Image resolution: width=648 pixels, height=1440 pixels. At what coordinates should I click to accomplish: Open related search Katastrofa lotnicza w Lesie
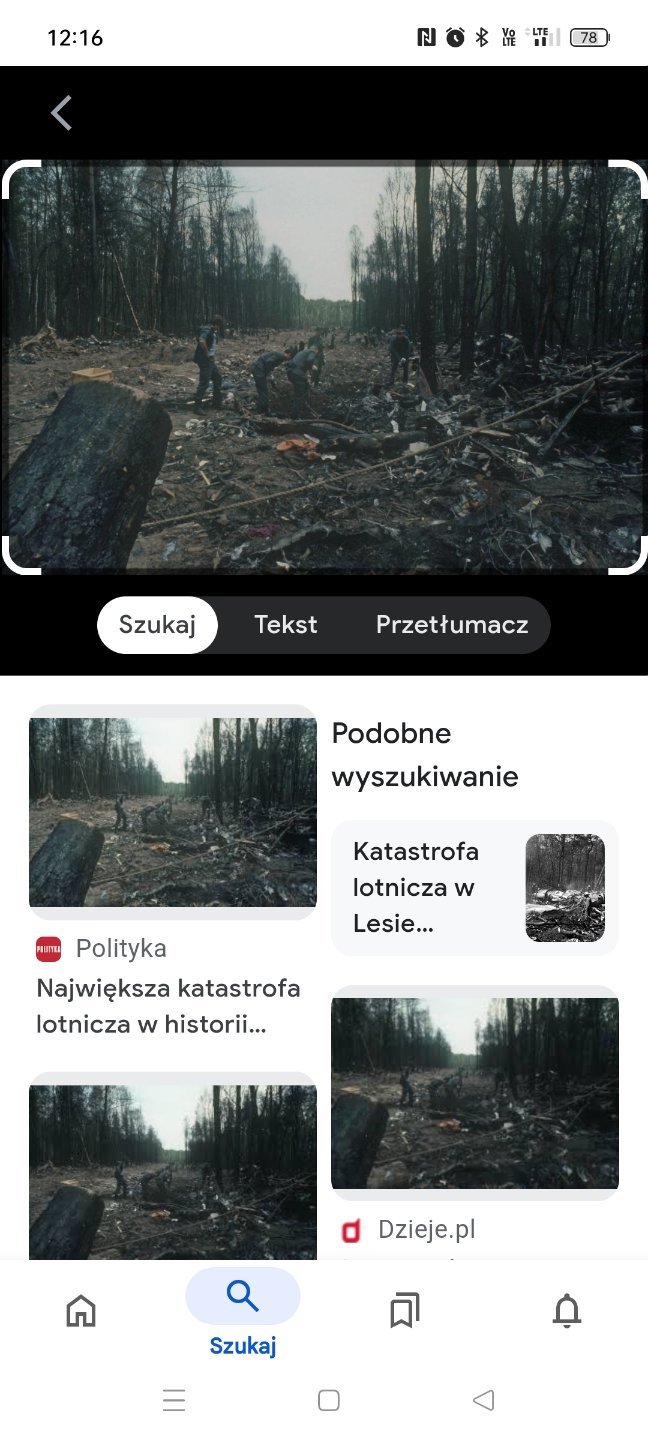point(474,888)
